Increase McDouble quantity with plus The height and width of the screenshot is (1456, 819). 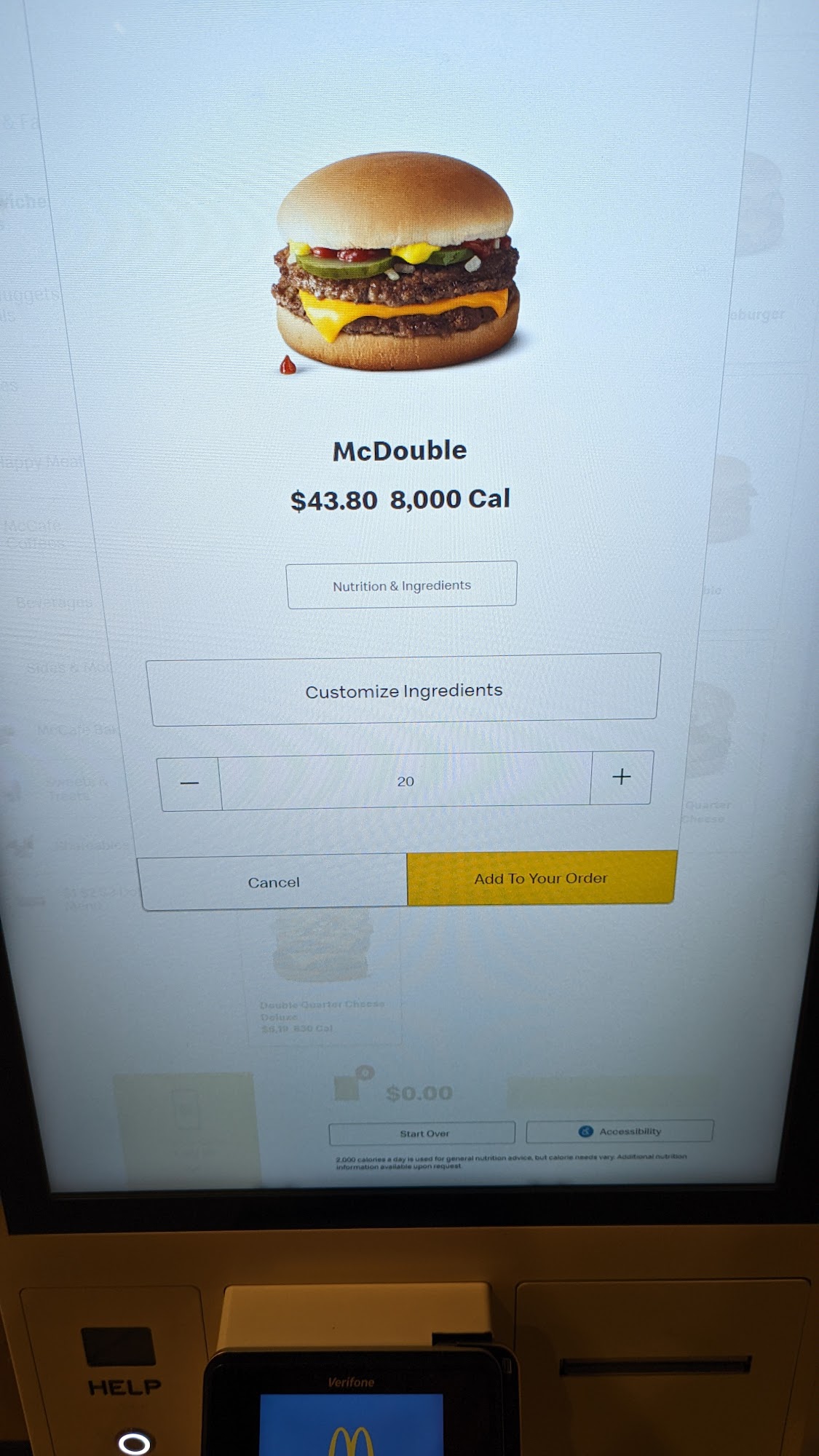click(x=622, y=778)
